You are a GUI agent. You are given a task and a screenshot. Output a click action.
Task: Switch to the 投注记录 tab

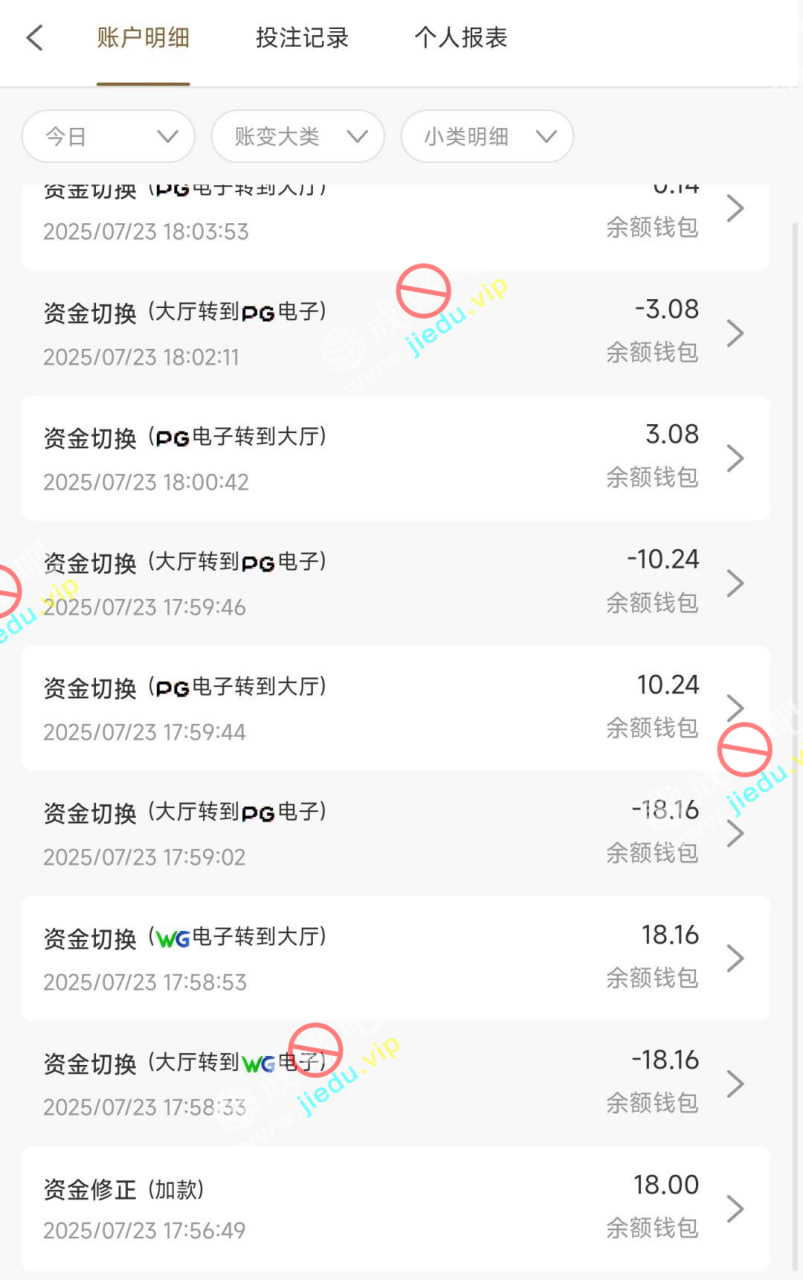(x=302, y=39)
